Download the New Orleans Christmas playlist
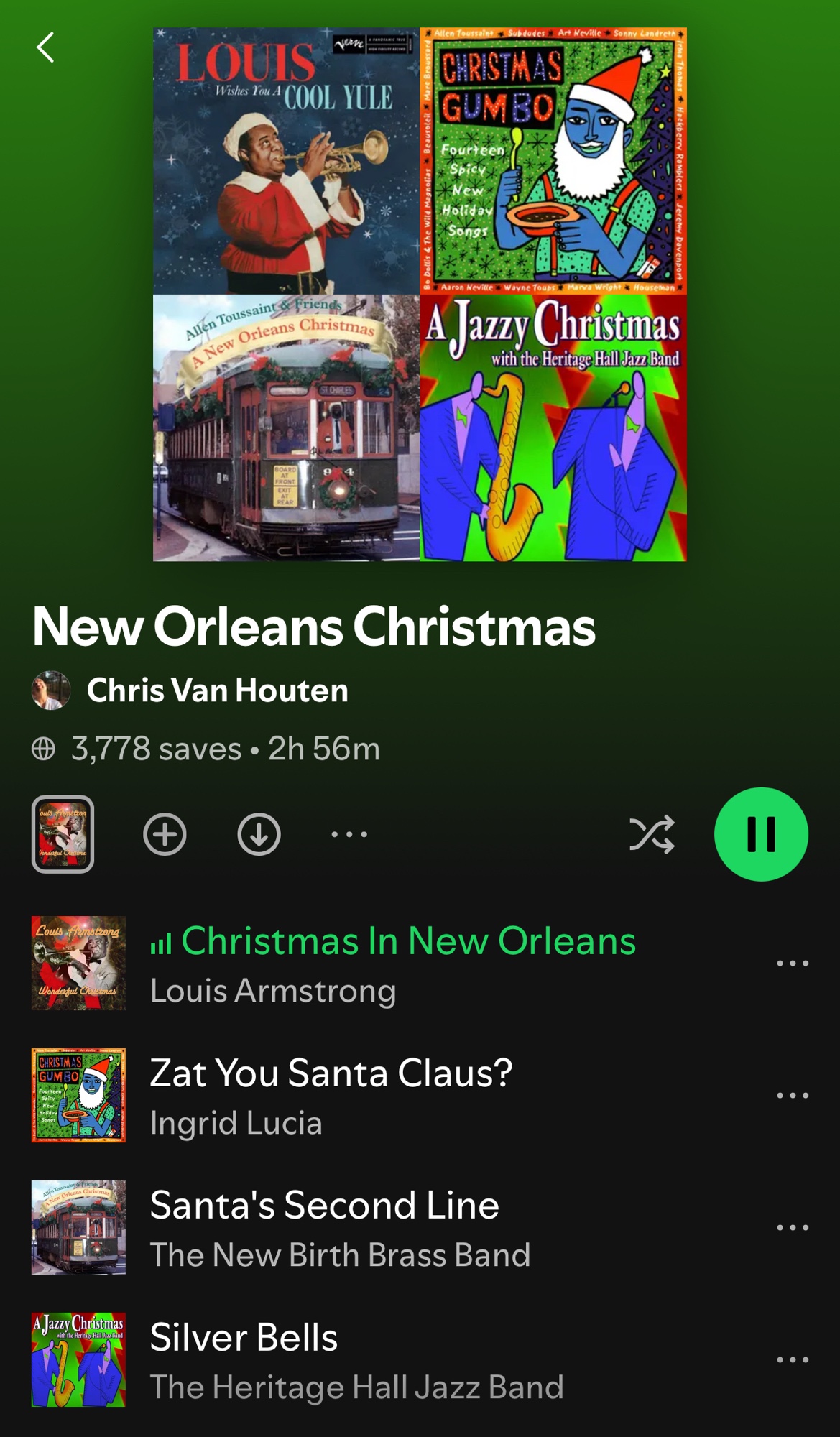The image size is (840, 1437). click(x=259, y=834)
